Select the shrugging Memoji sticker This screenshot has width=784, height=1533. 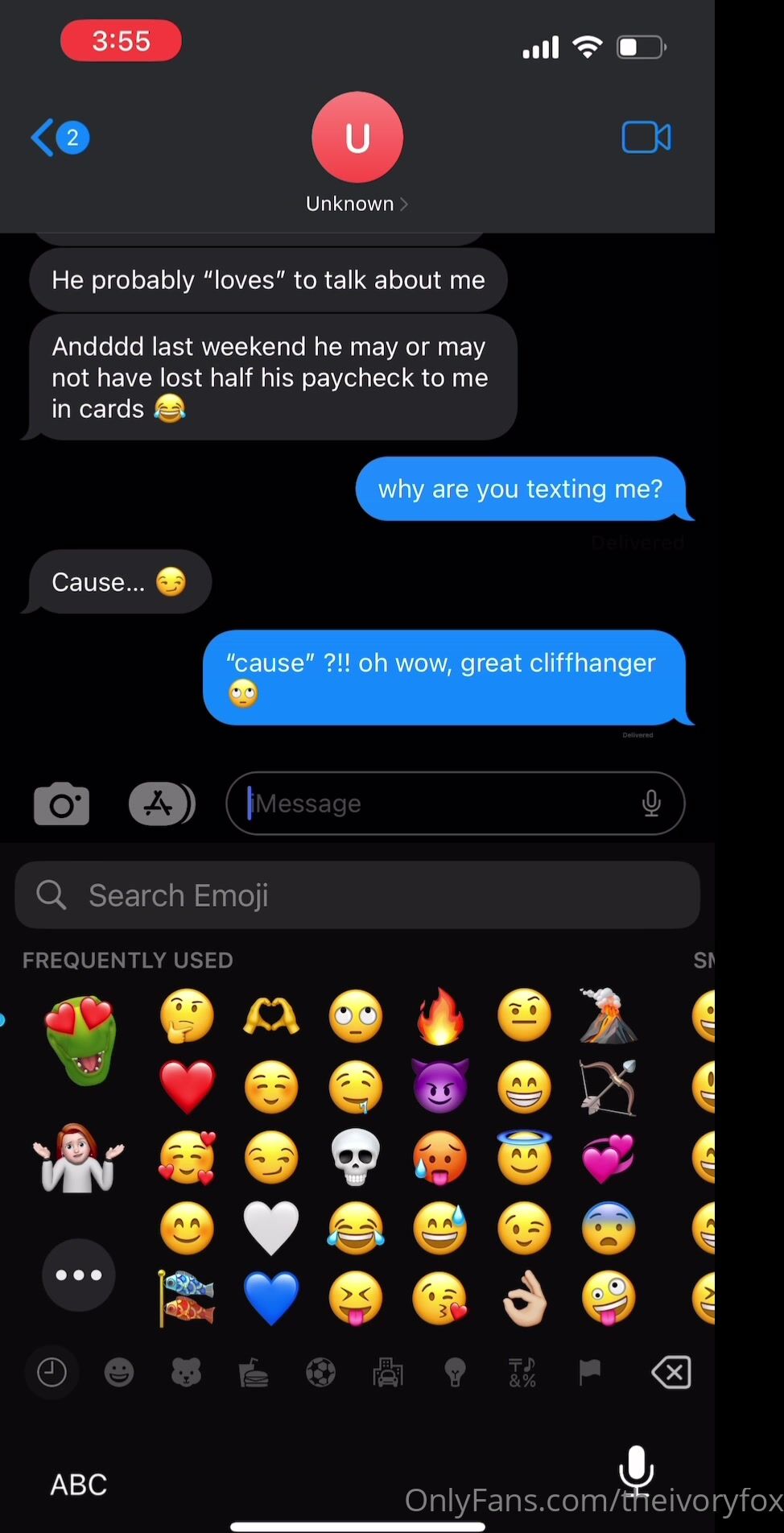pyautogui.click(x=78, y=1158)
